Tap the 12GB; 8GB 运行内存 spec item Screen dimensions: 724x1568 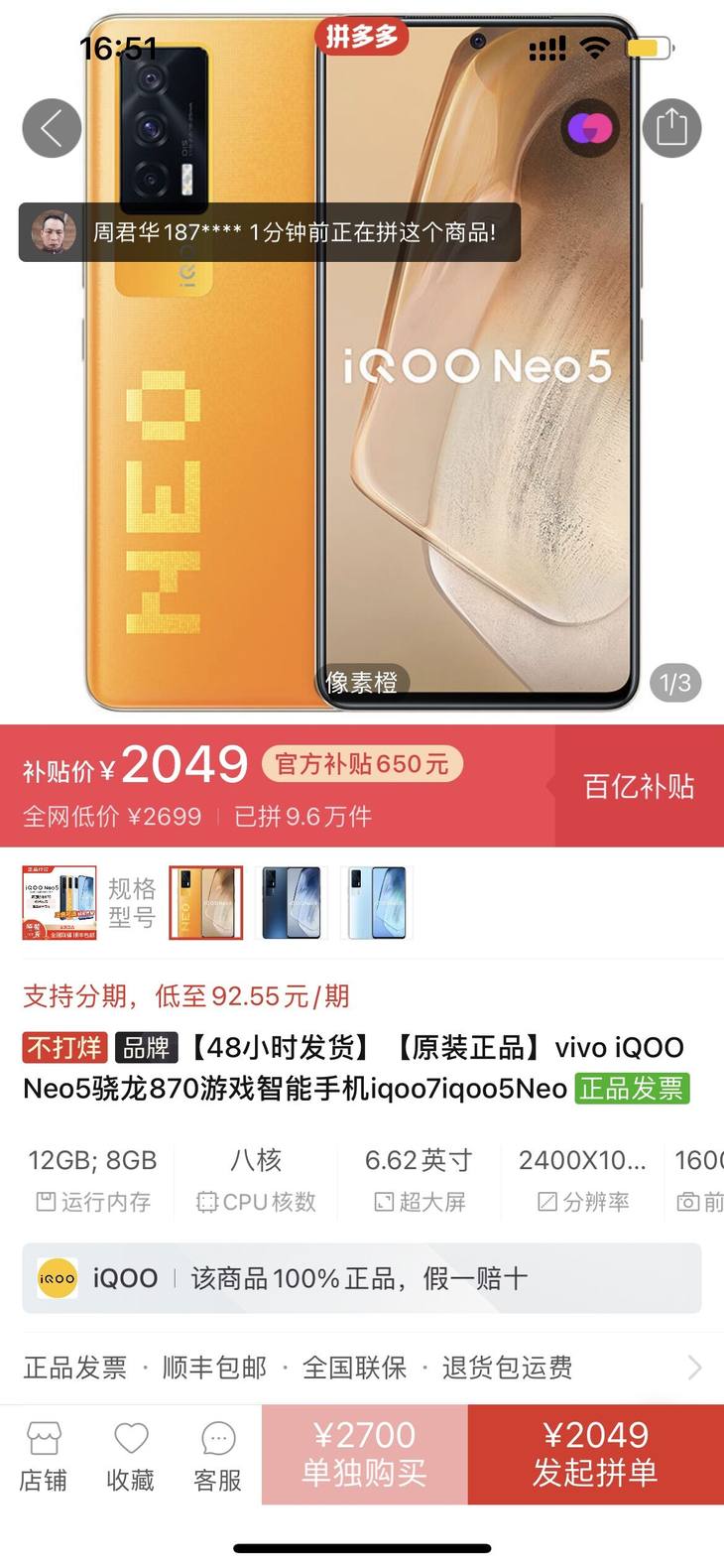(x=92, y=1179)
